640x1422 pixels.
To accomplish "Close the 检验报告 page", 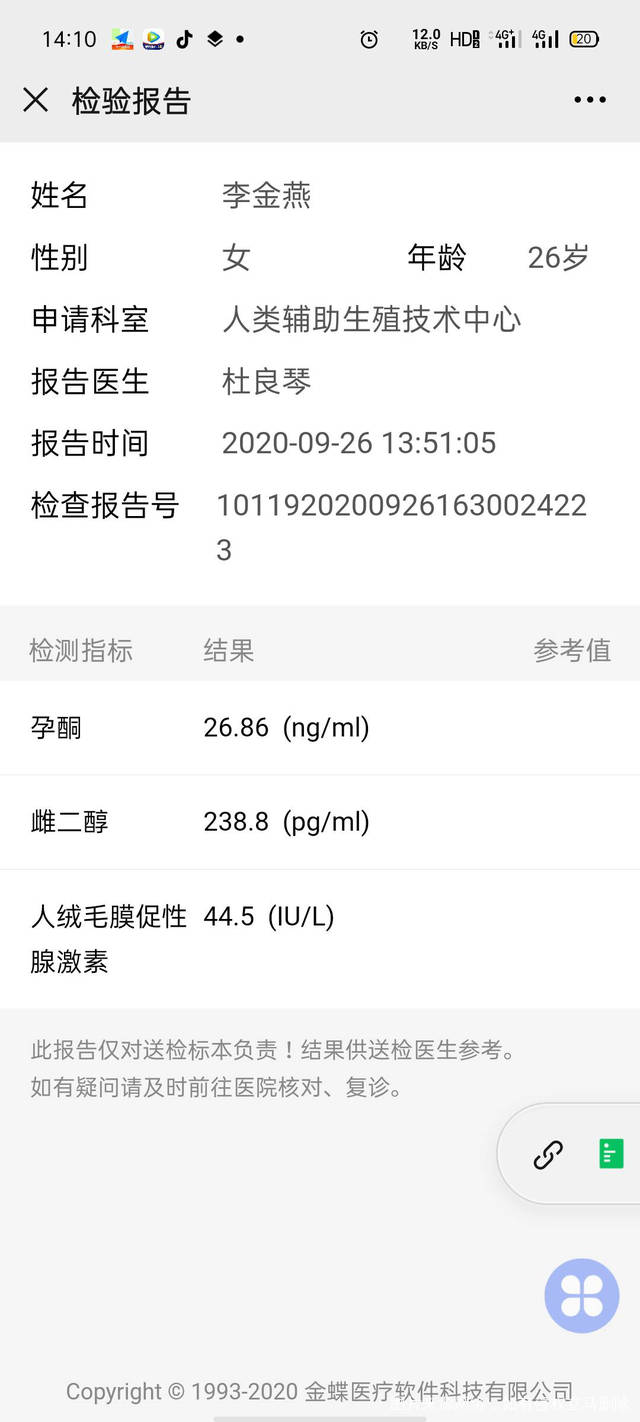I will [x=36, y=100].
